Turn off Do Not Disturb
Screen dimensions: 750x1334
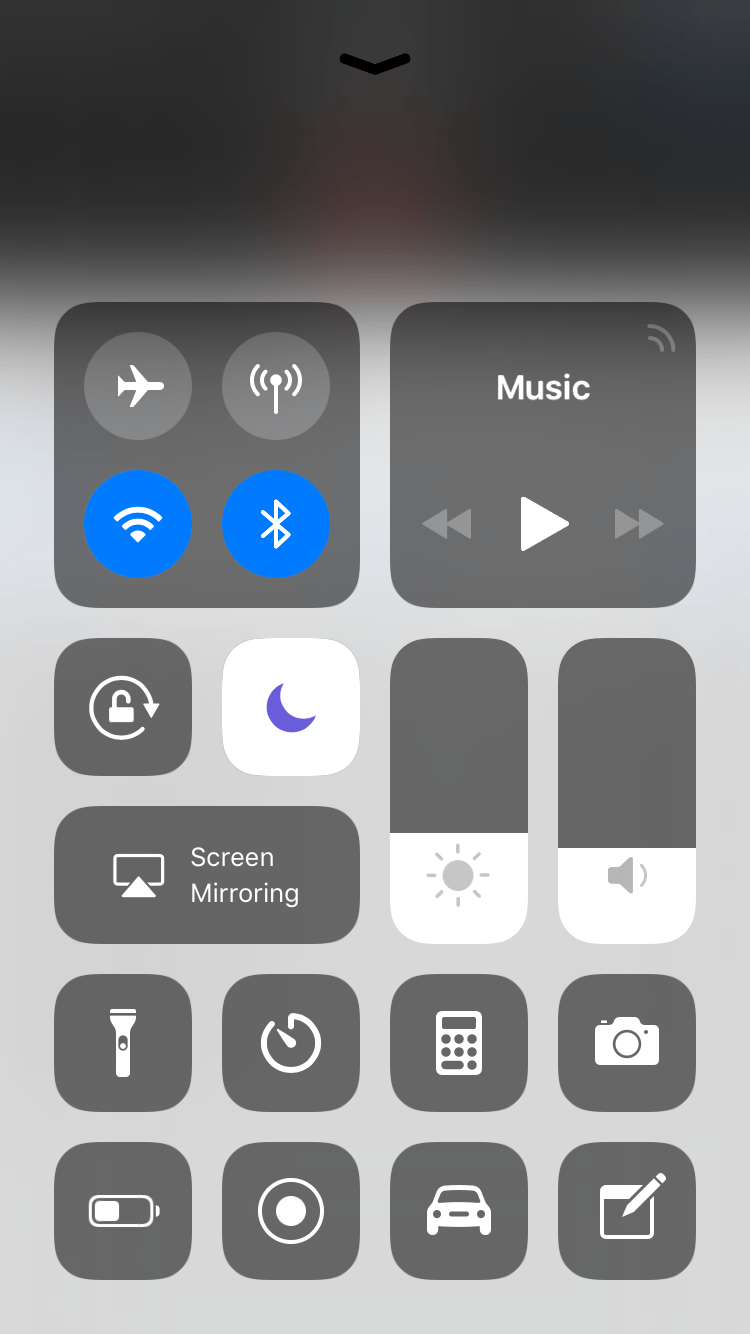(x=291, y=707)
